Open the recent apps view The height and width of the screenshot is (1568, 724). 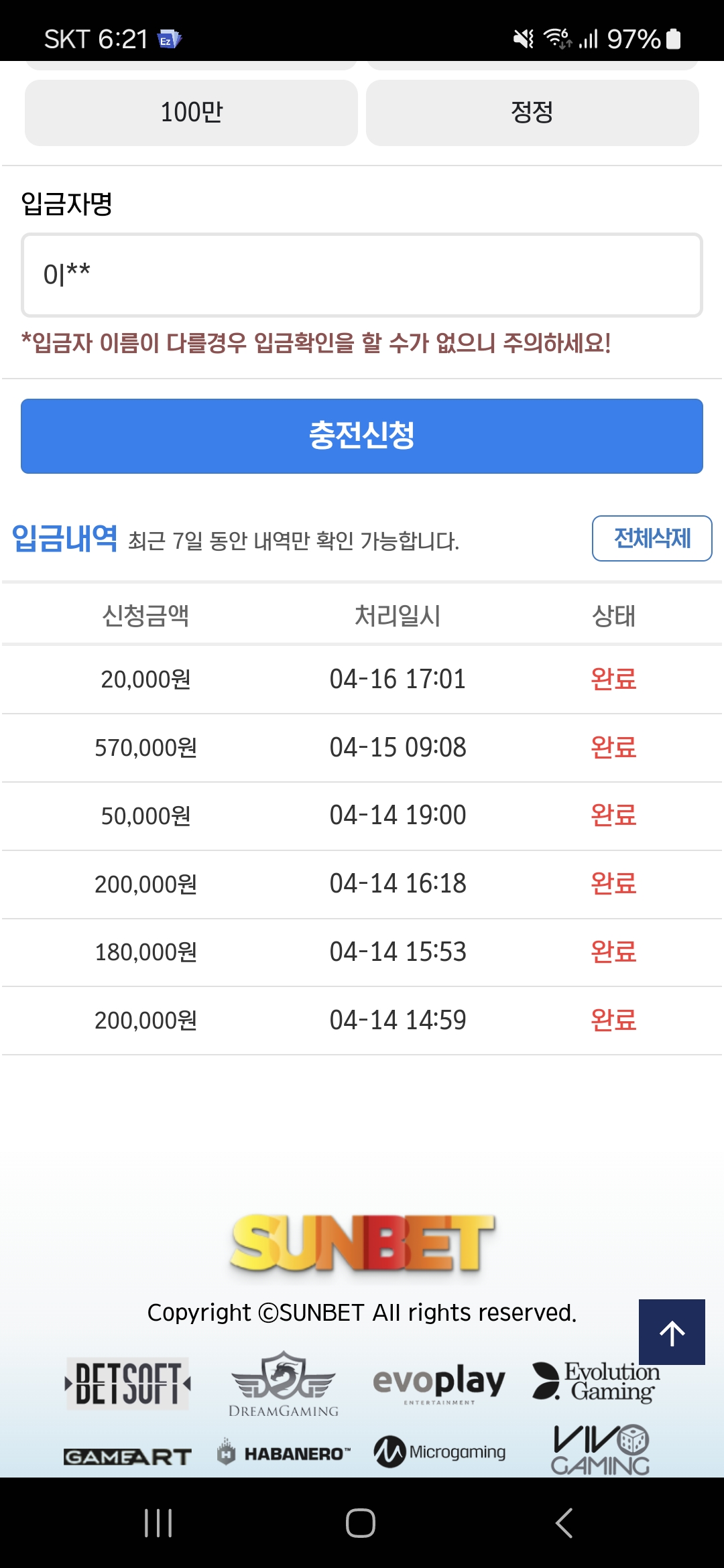coord(158,1523)
